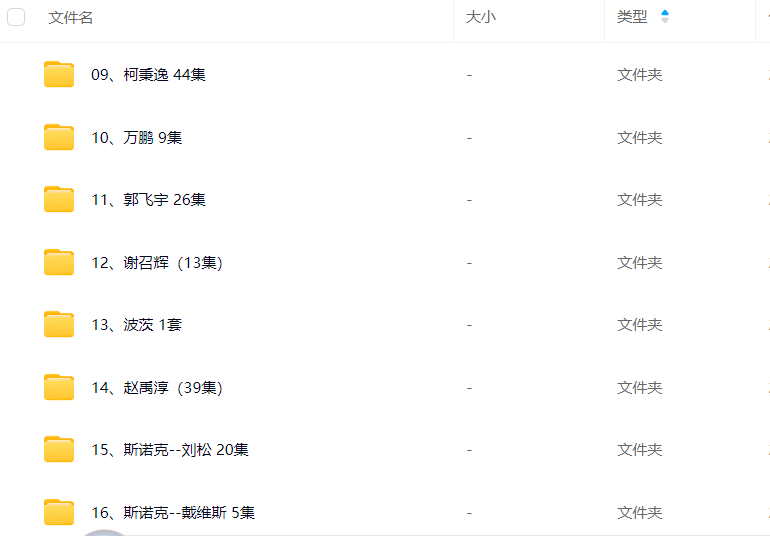
Task: Open folder 13、波茨 1套
Action: pos(136,325)
